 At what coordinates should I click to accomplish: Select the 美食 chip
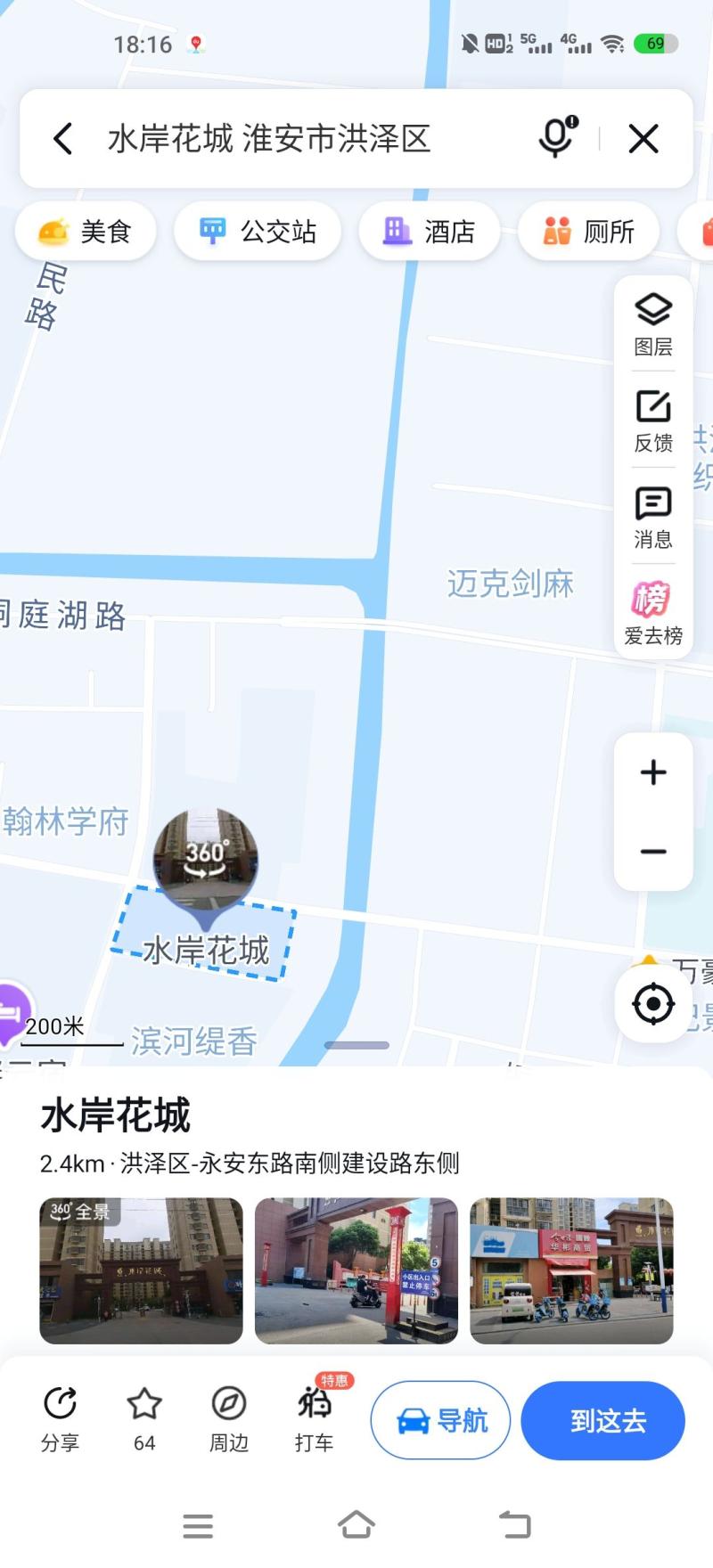tap(86, 232)
